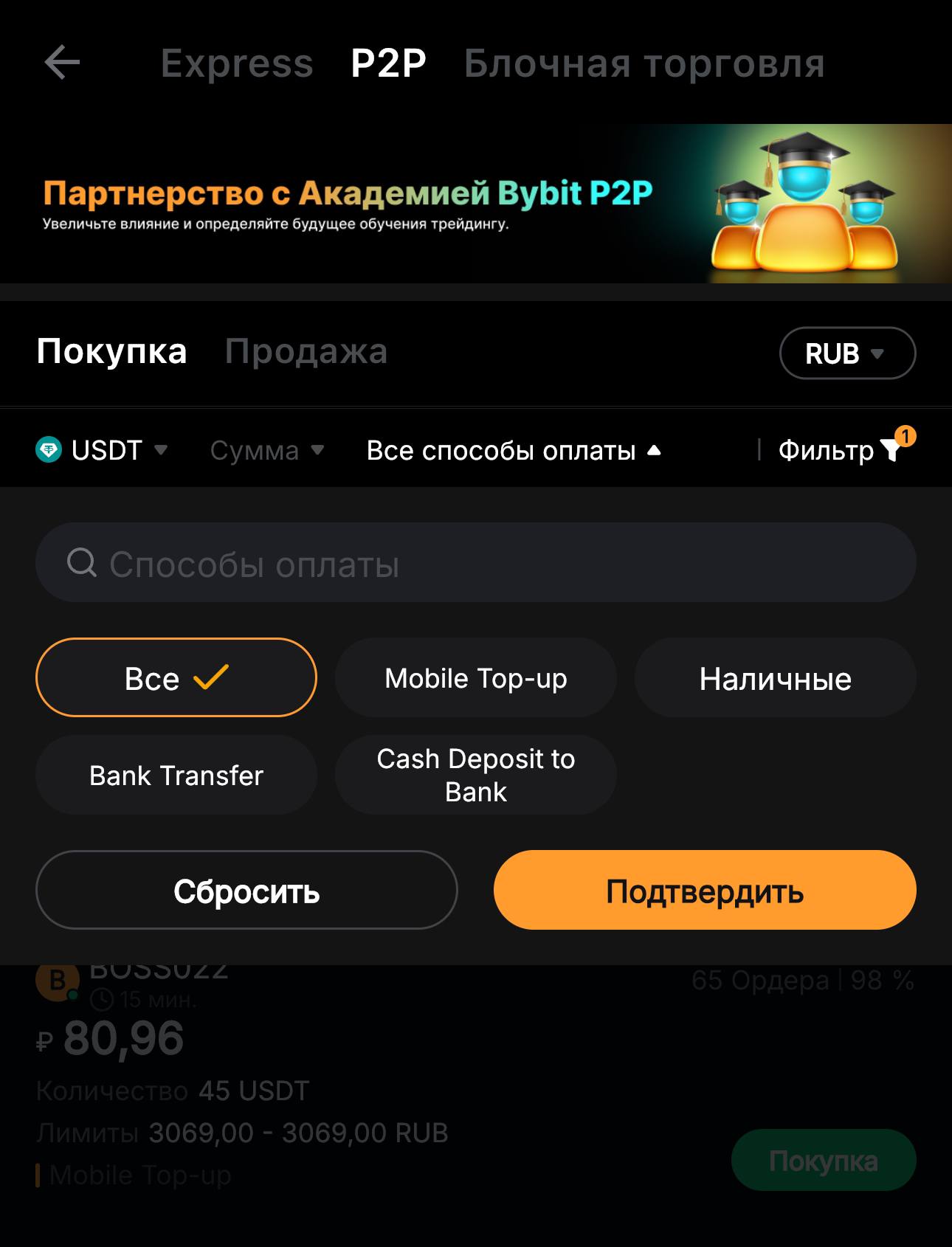The image size is (952, 1247).
Task: Choose the Mobile Top-up payment method
Action: [x=475, y=678]
